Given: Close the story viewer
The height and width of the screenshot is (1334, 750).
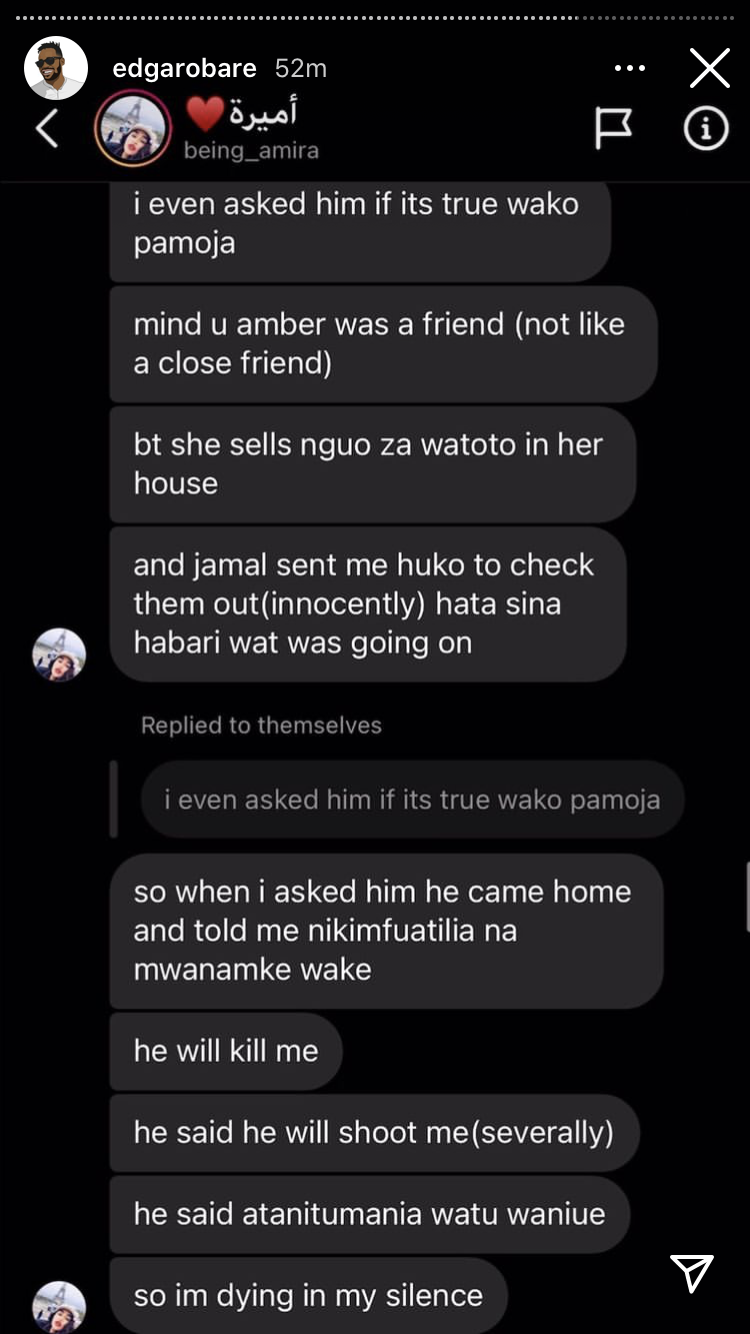Looking at the screenshot, I should [709, 68].
